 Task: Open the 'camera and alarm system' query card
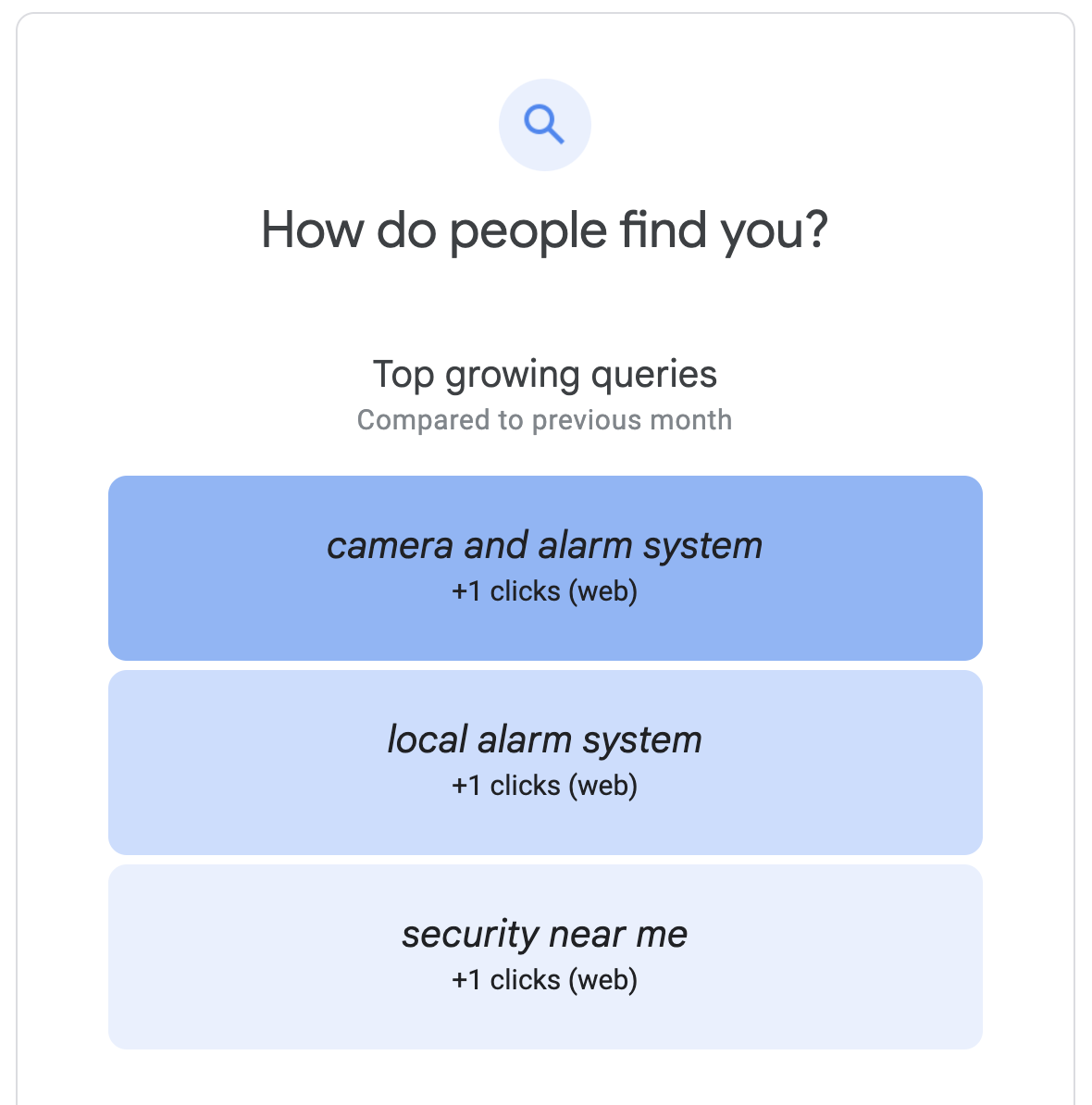544,568
